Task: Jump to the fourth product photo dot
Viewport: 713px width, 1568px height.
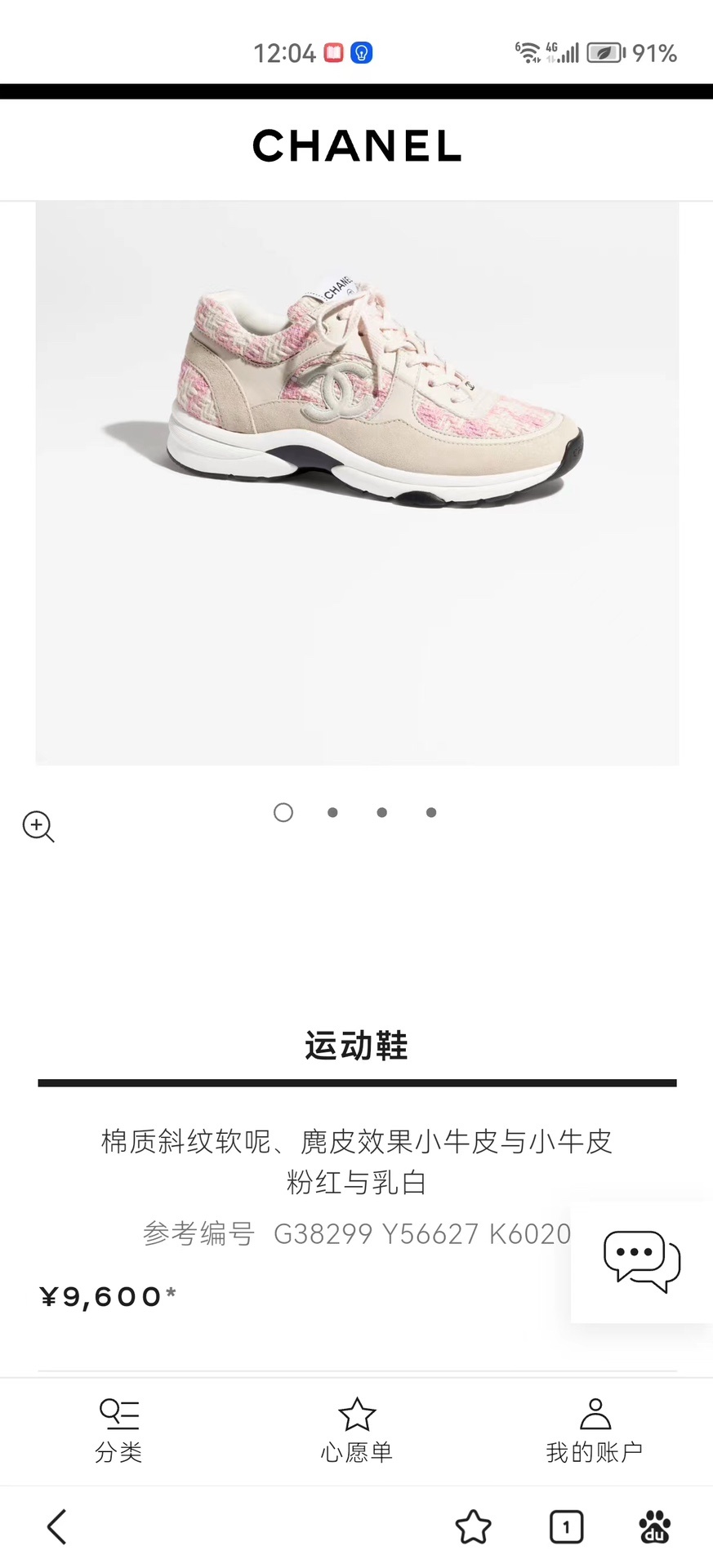Action: [431, 812]
